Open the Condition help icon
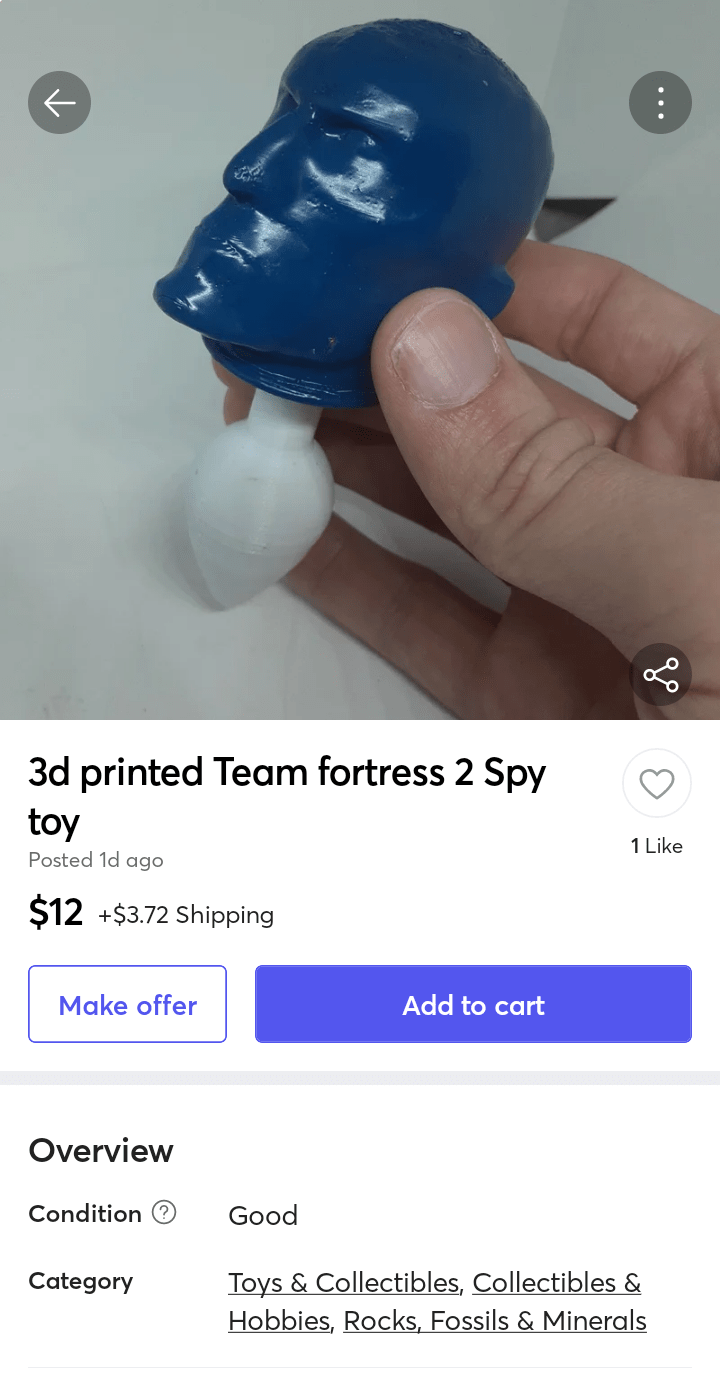This screenshot has width=720, height=1377. 164,1213
